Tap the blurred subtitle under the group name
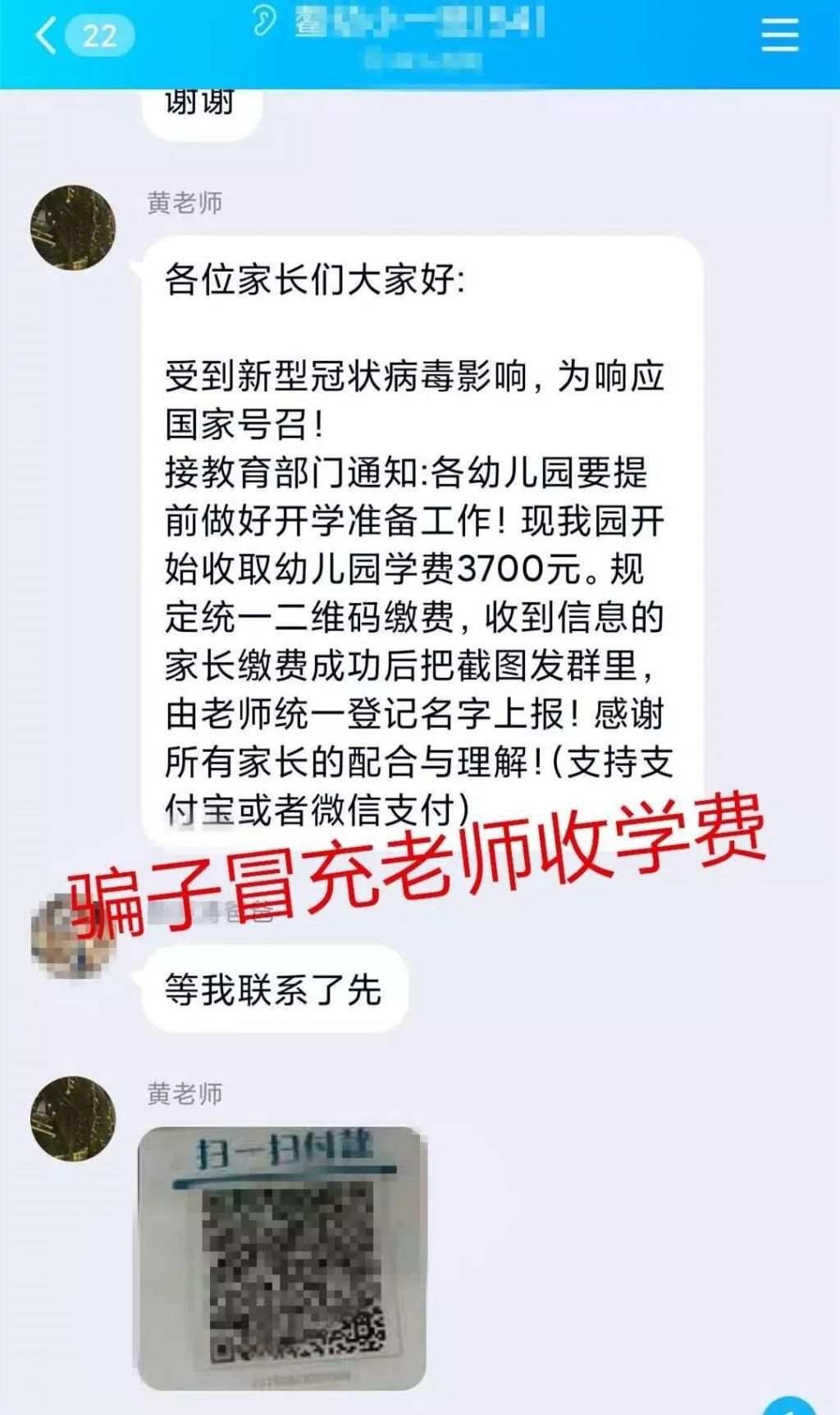This screenshot has height=1415, width=840. [418, 59]
